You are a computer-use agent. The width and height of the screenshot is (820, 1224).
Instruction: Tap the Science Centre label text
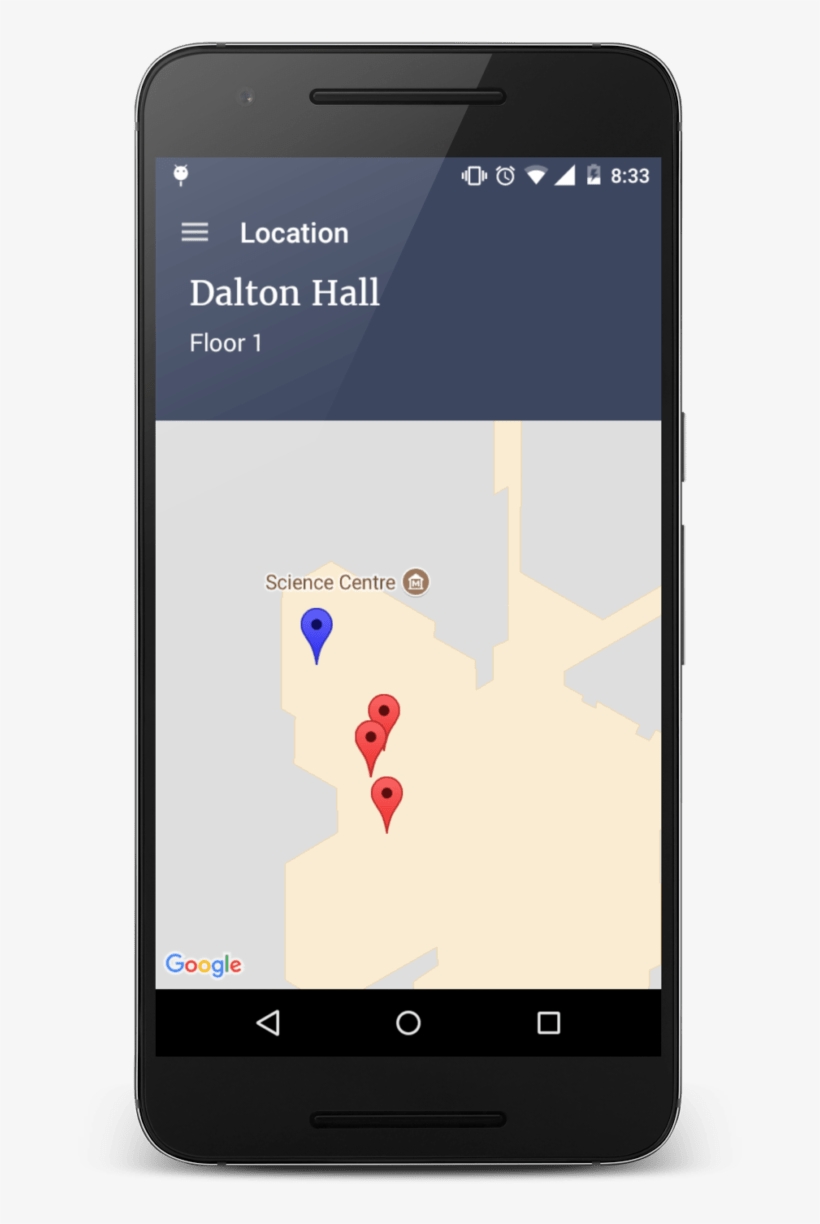tap(330, 582)
